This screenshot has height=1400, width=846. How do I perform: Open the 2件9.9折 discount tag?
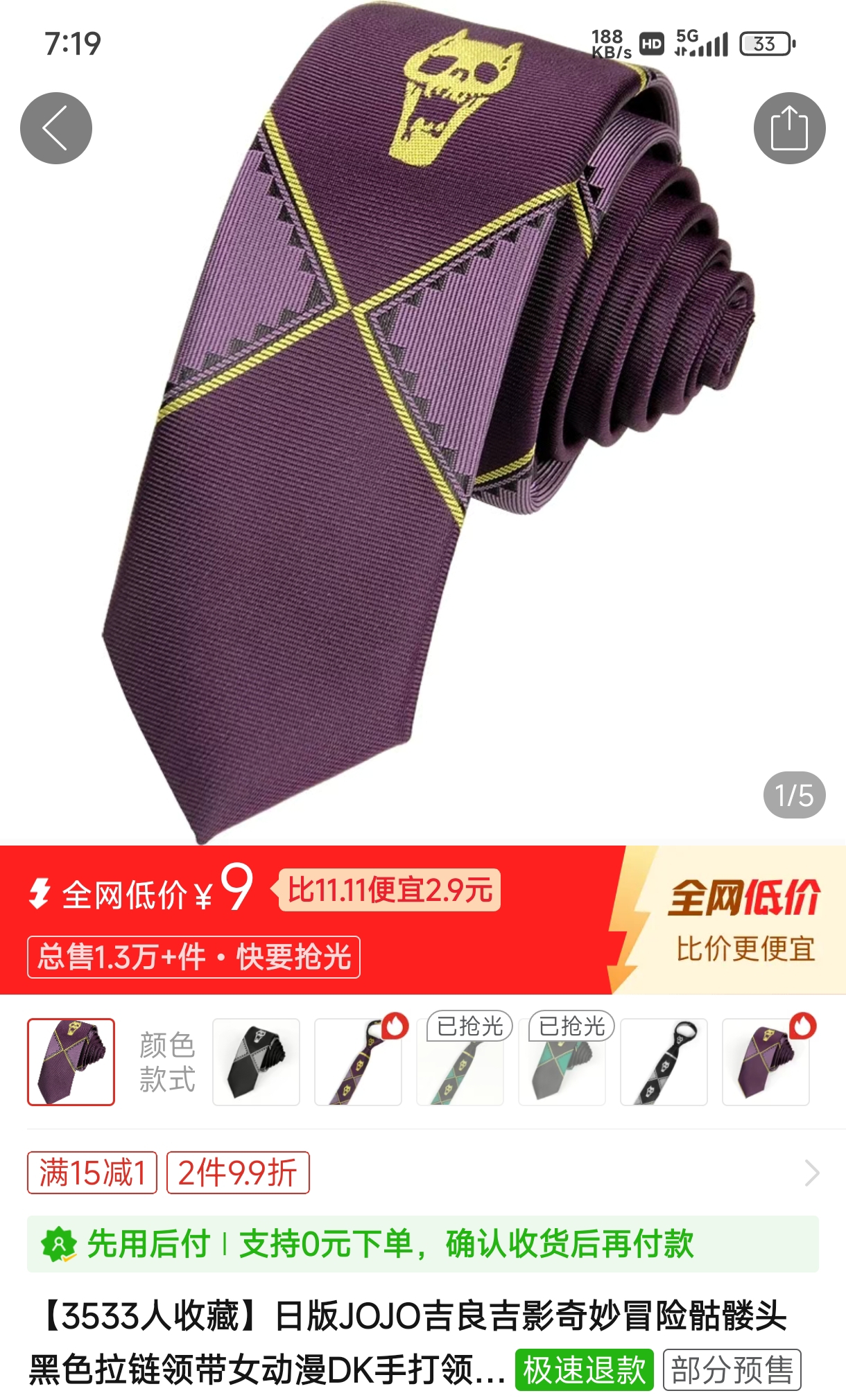click(x=238, y=1173)
